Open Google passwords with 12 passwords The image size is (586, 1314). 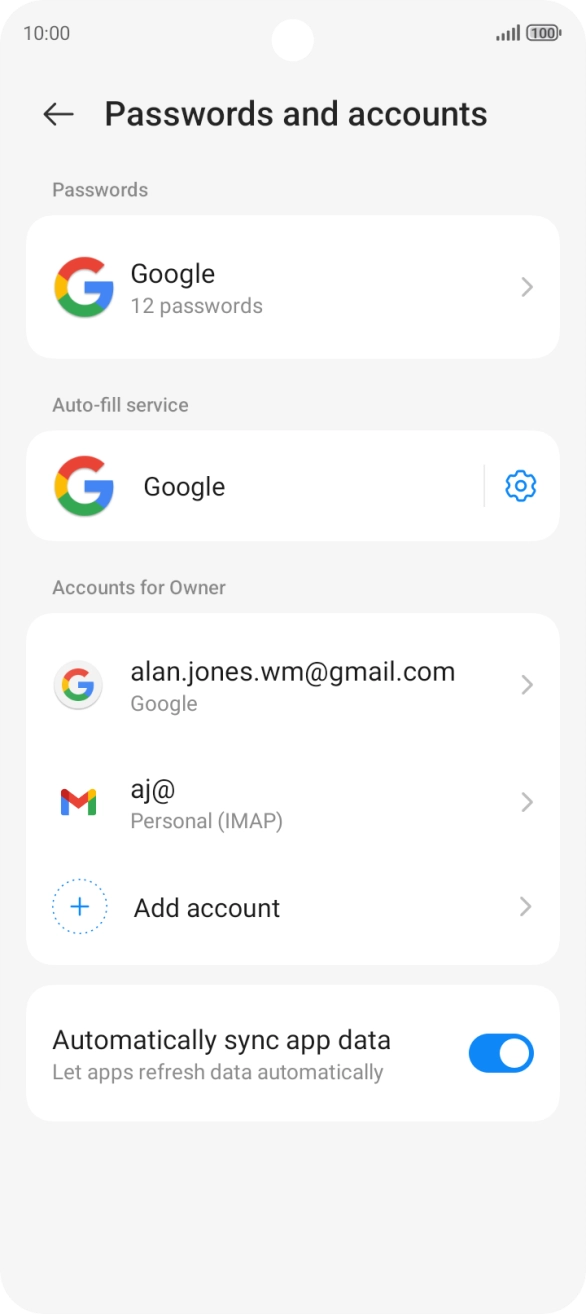(x=292, y=287)
